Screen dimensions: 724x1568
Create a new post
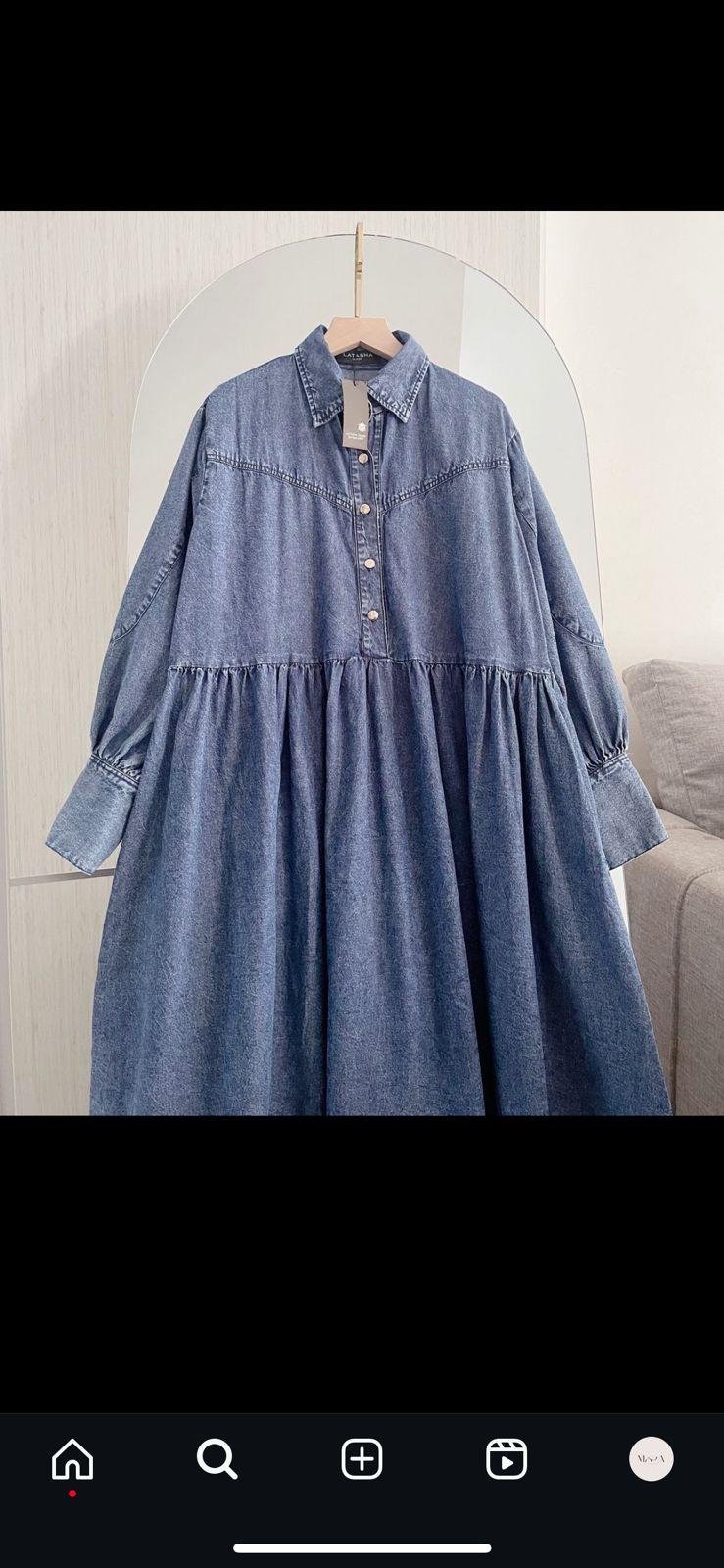[x=362, y=1459]
